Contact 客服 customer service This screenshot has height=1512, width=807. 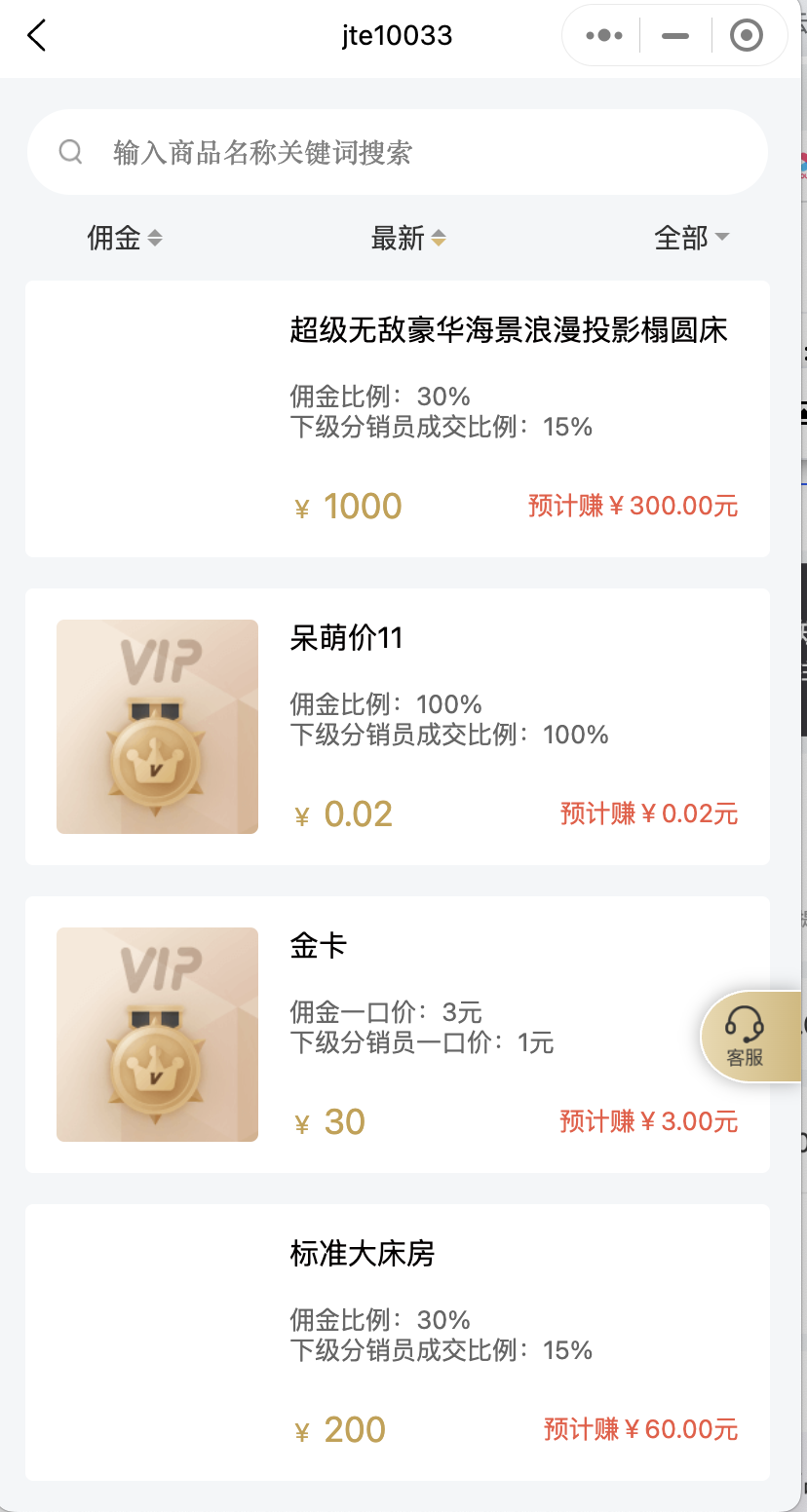(x=746, y=1037)
